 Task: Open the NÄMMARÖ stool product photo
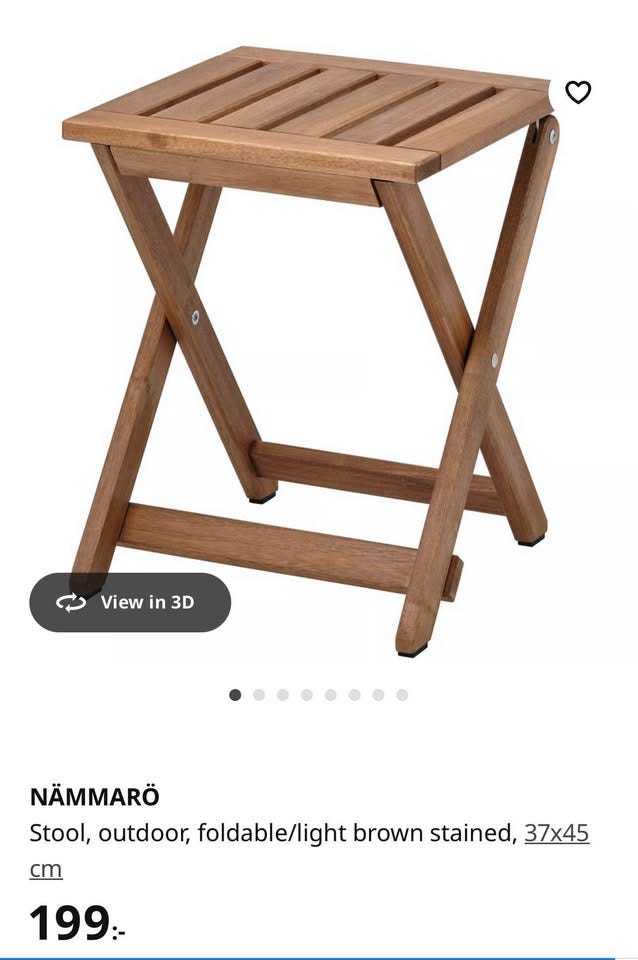(320, 330)
